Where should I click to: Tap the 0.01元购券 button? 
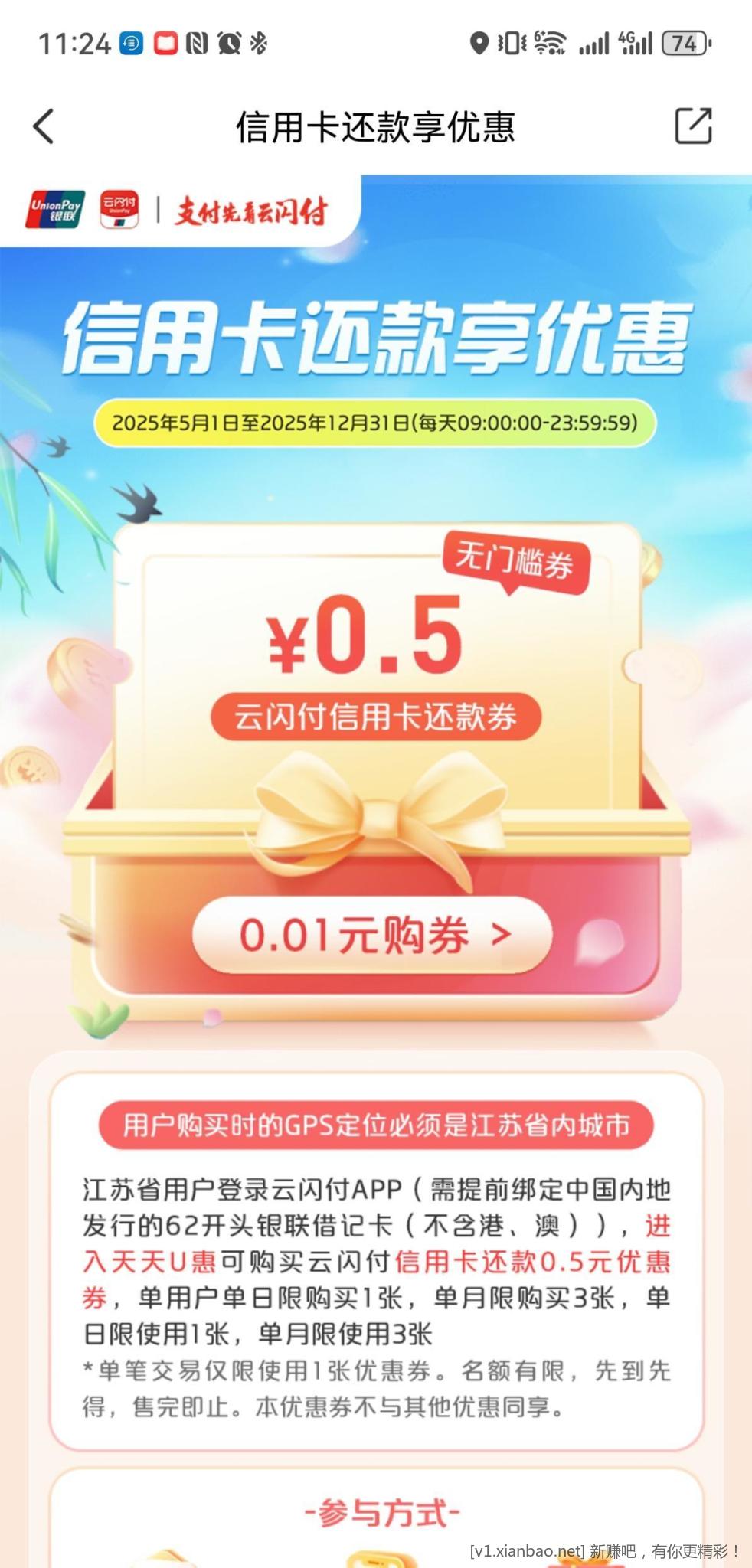coord(373,935)
